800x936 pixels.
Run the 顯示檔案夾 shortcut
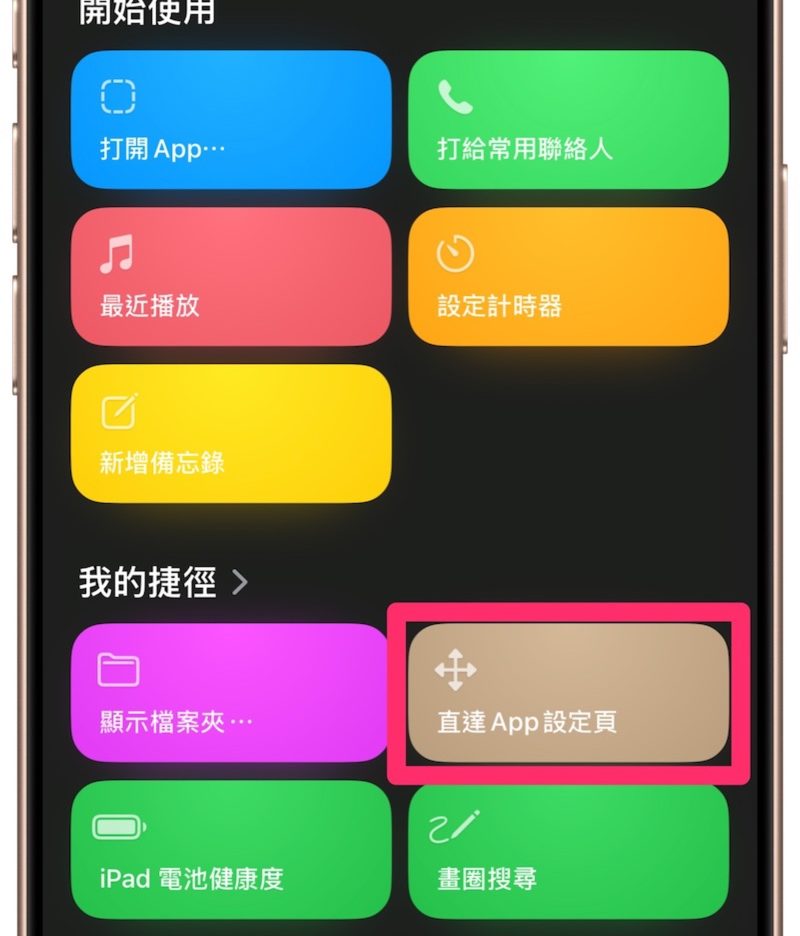(230, 692)
